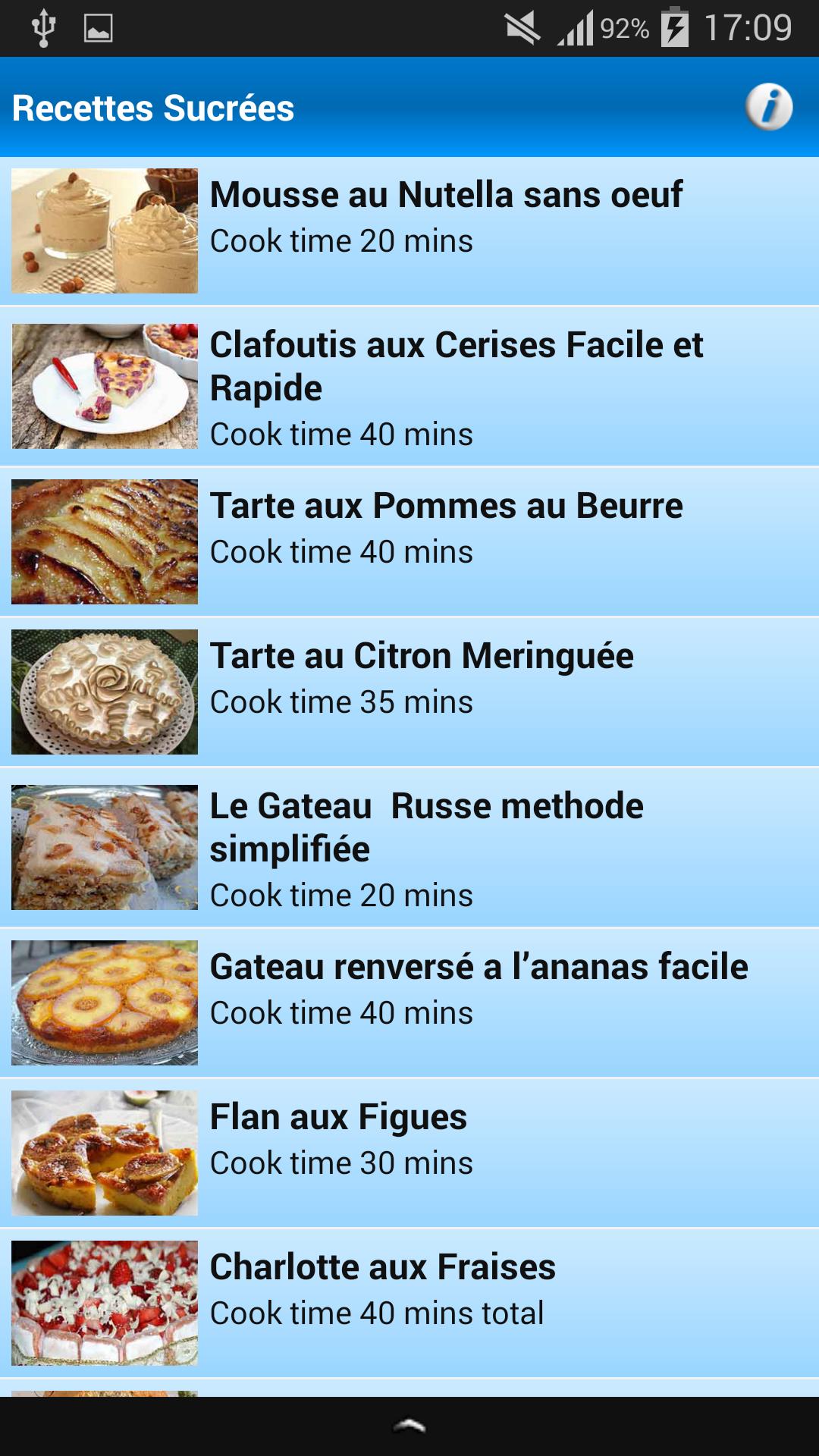
Task: Open Tarte au Citron Meringuée
Action: click(422, 657)
